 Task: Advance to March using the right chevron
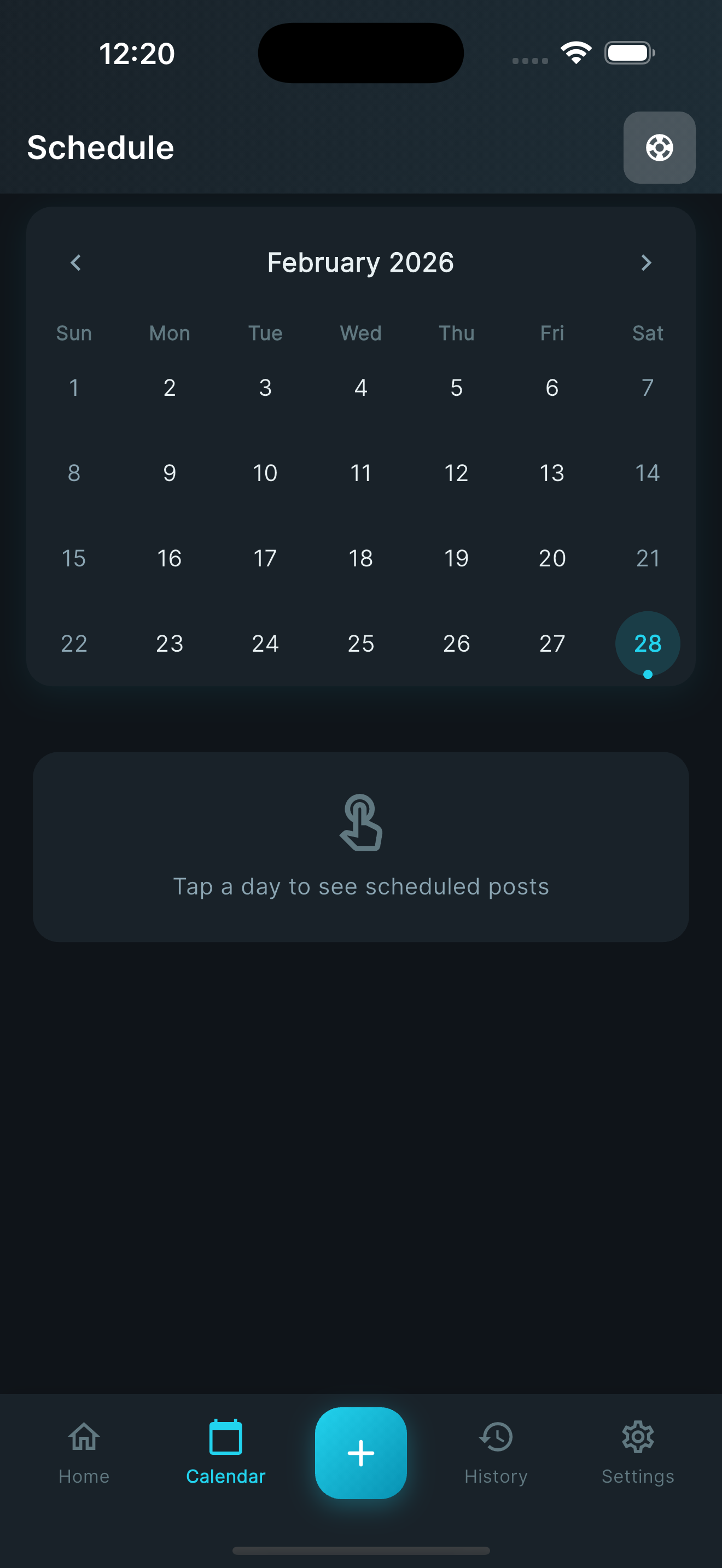tap(647, 263)
